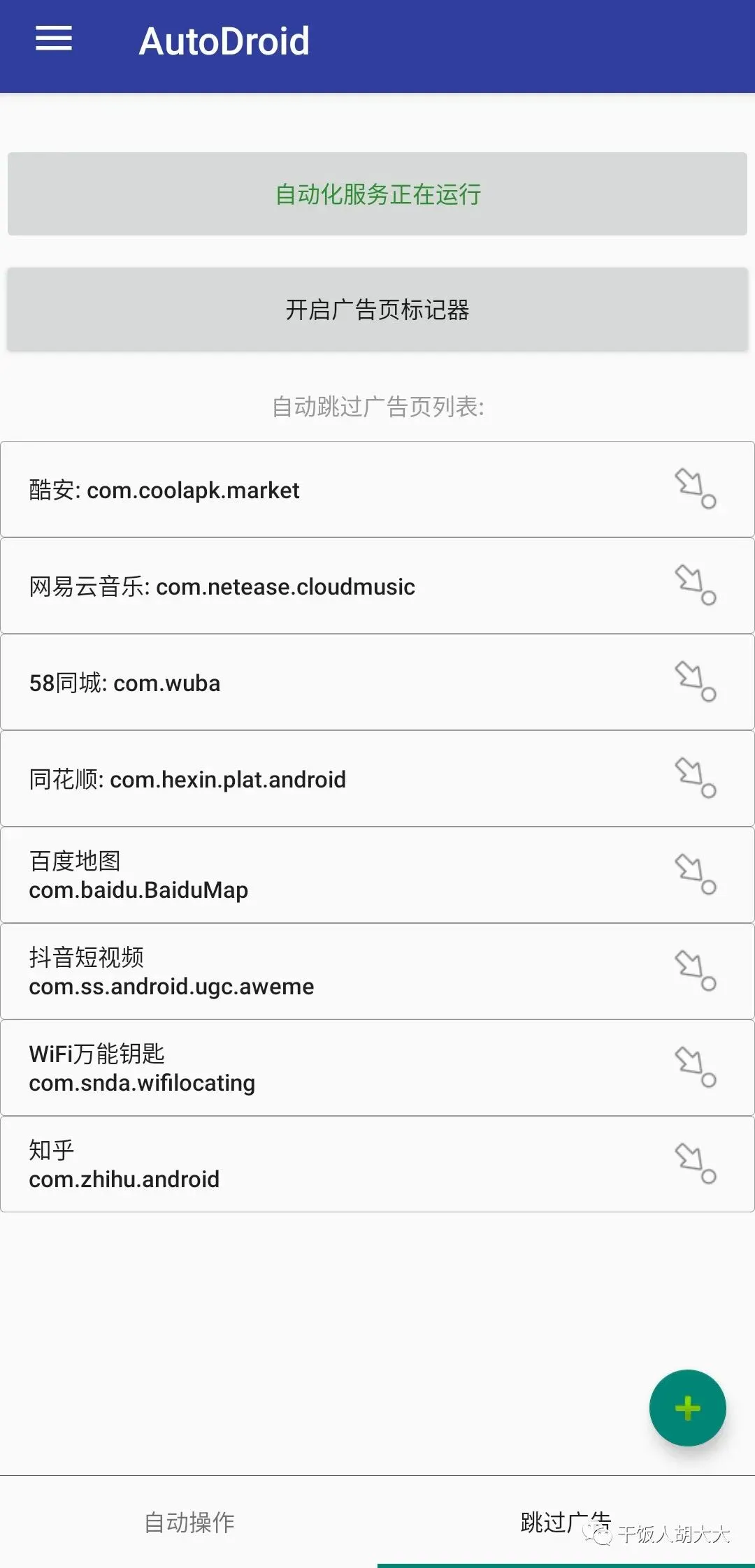Tap the pointer icon on the 网易云音乐 row
Image resolution: width=755 pixels, height=1568 pixels.
pyautogui.click(x=695, y=586)
